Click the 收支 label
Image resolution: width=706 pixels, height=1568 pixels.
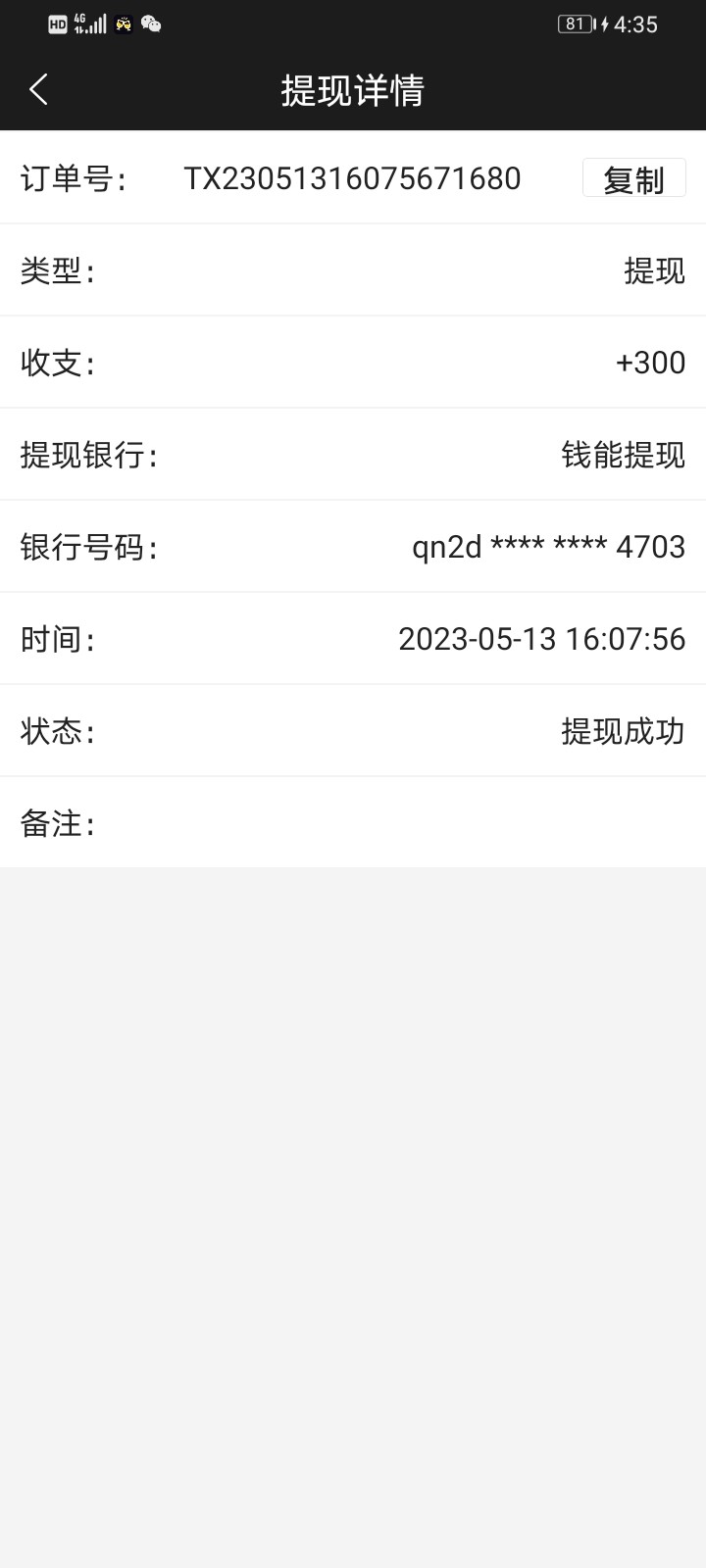point(54,363)
